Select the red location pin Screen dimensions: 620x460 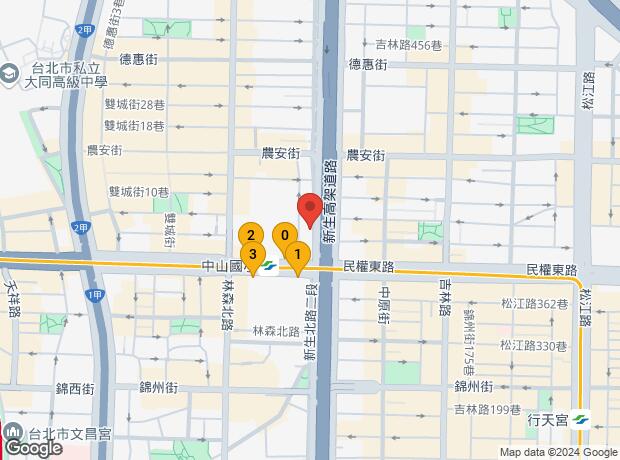pos(310,209)
